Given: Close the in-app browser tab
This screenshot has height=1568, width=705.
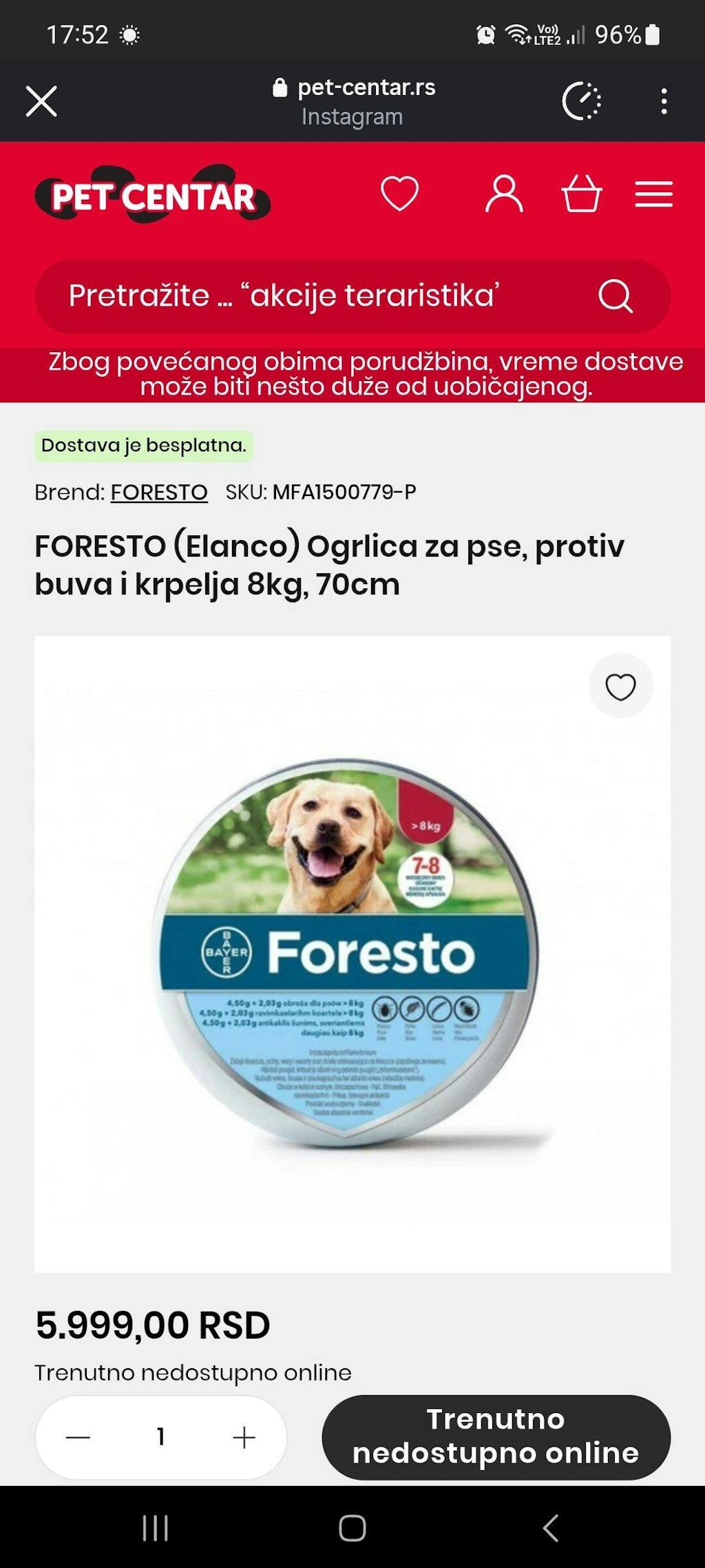Looking at the screenshot, I should 41,101.
